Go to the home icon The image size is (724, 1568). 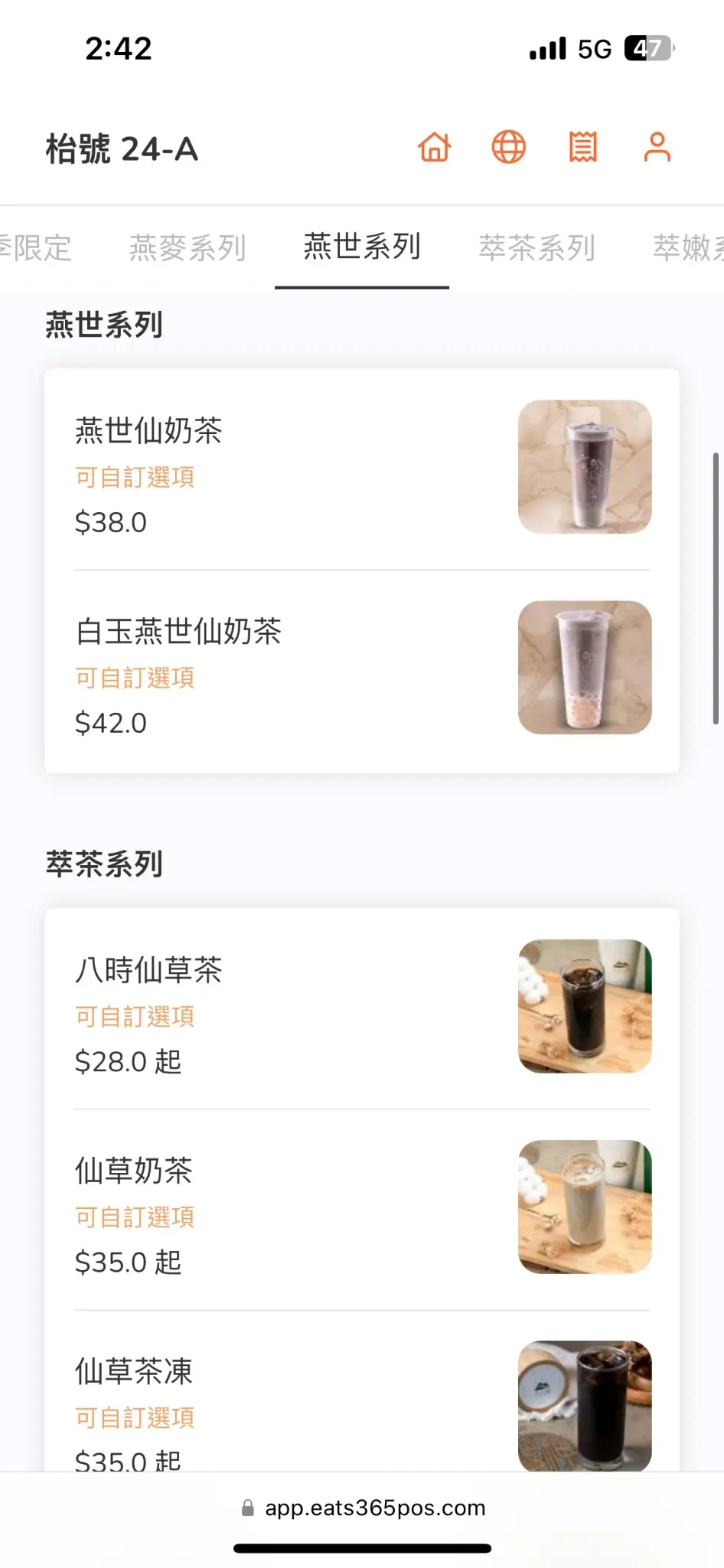(434, 147)
